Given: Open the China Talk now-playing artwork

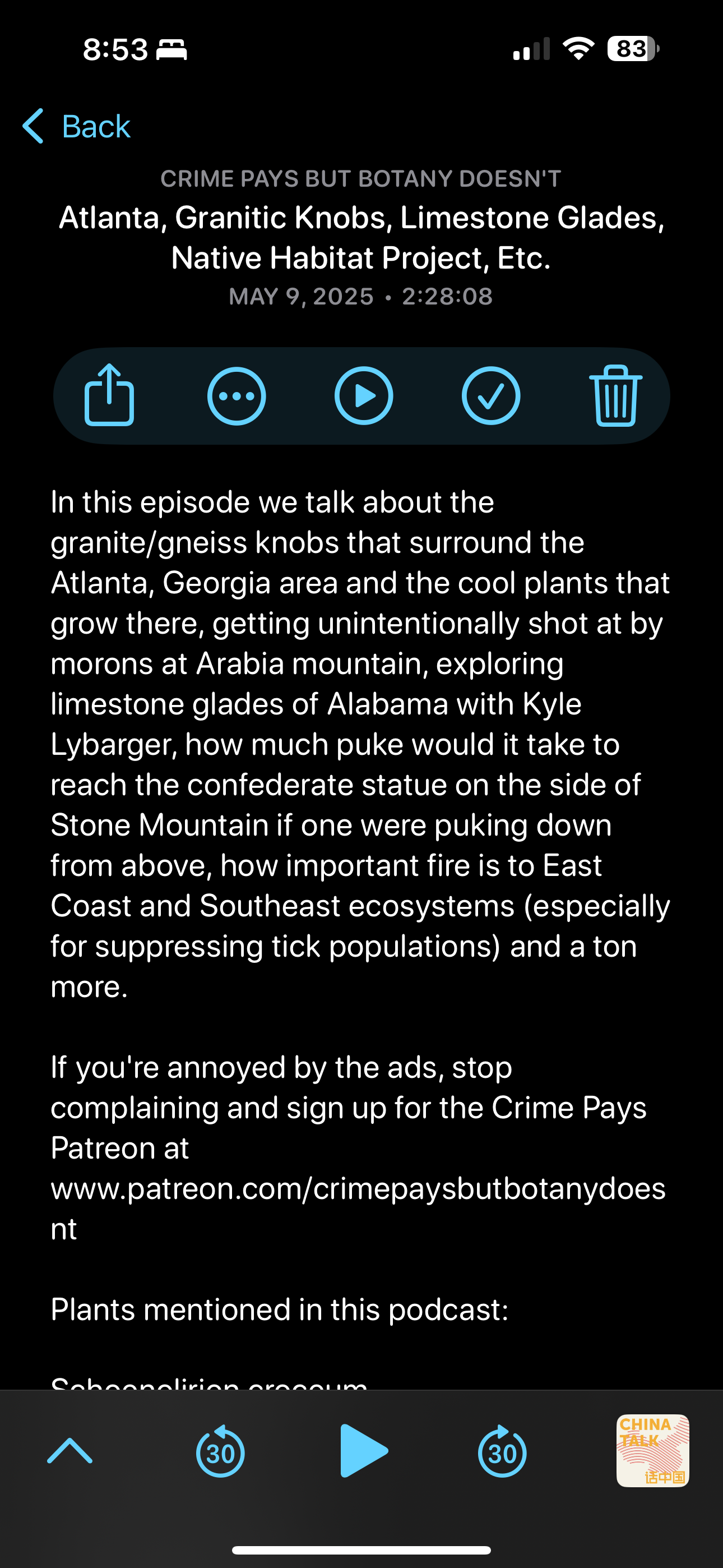Looking at the screenshot, I should pyautogui.click(x=652, y=1451).
